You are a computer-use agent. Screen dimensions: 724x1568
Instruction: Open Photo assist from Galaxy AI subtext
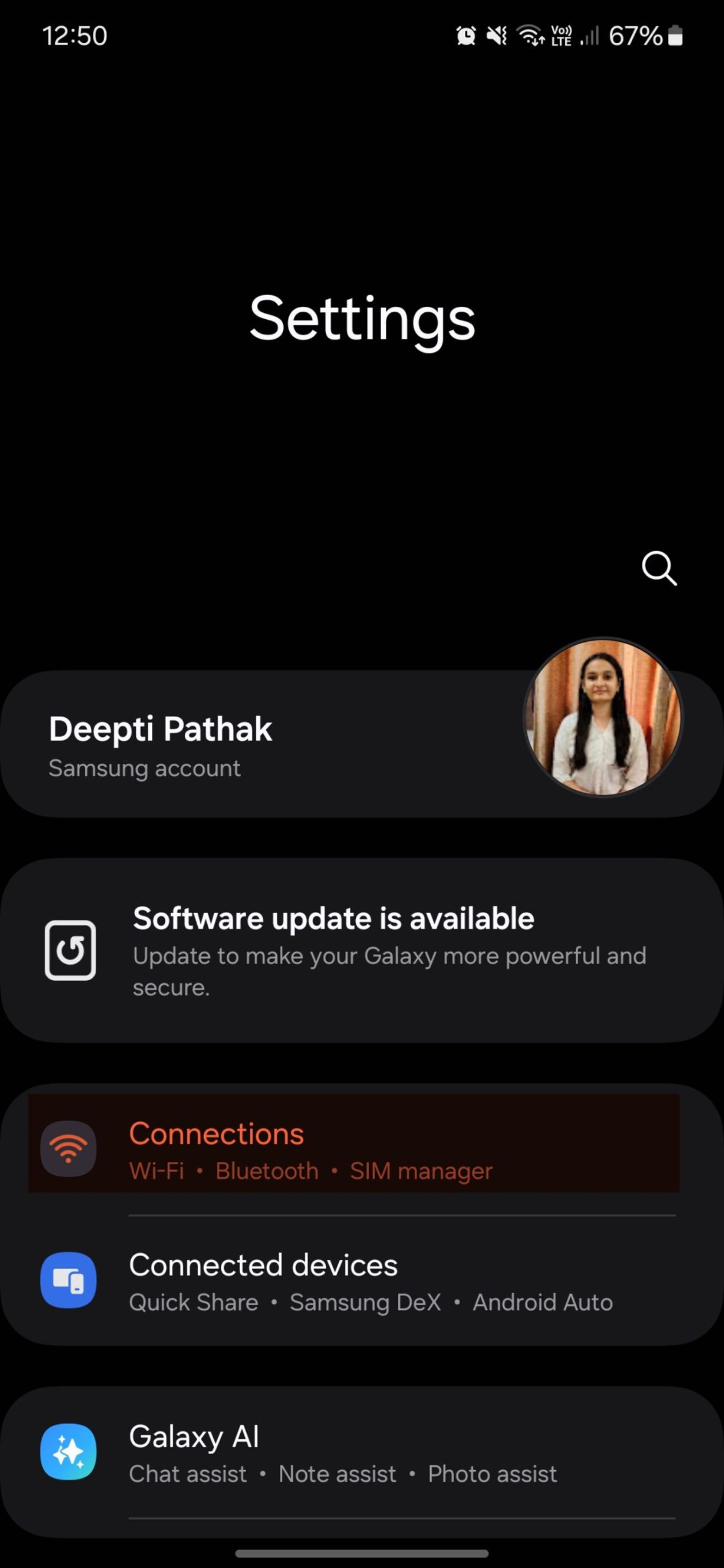pyautogui.click(x=492, y=1474)
